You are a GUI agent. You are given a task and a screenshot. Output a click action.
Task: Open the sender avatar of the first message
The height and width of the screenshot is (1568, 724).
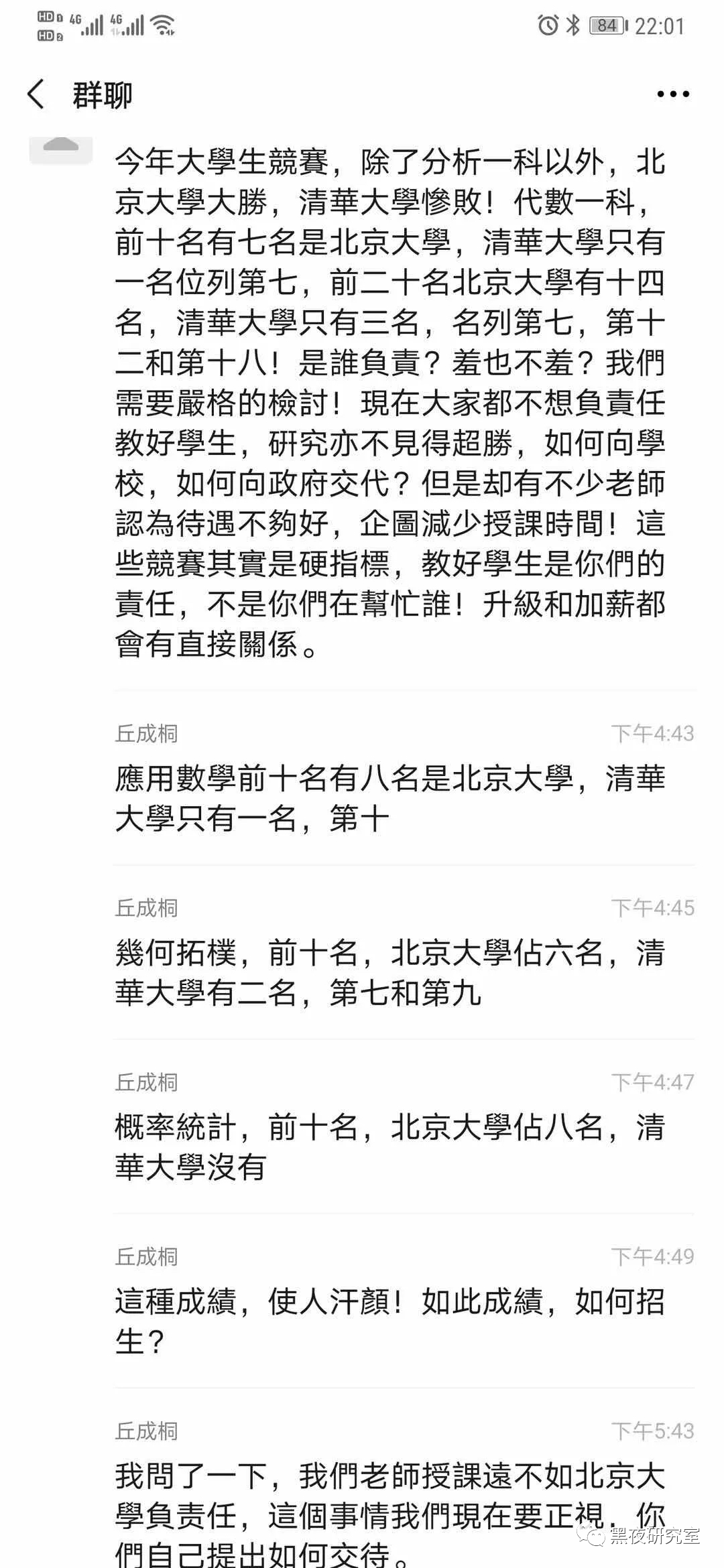tap(60, 149)
